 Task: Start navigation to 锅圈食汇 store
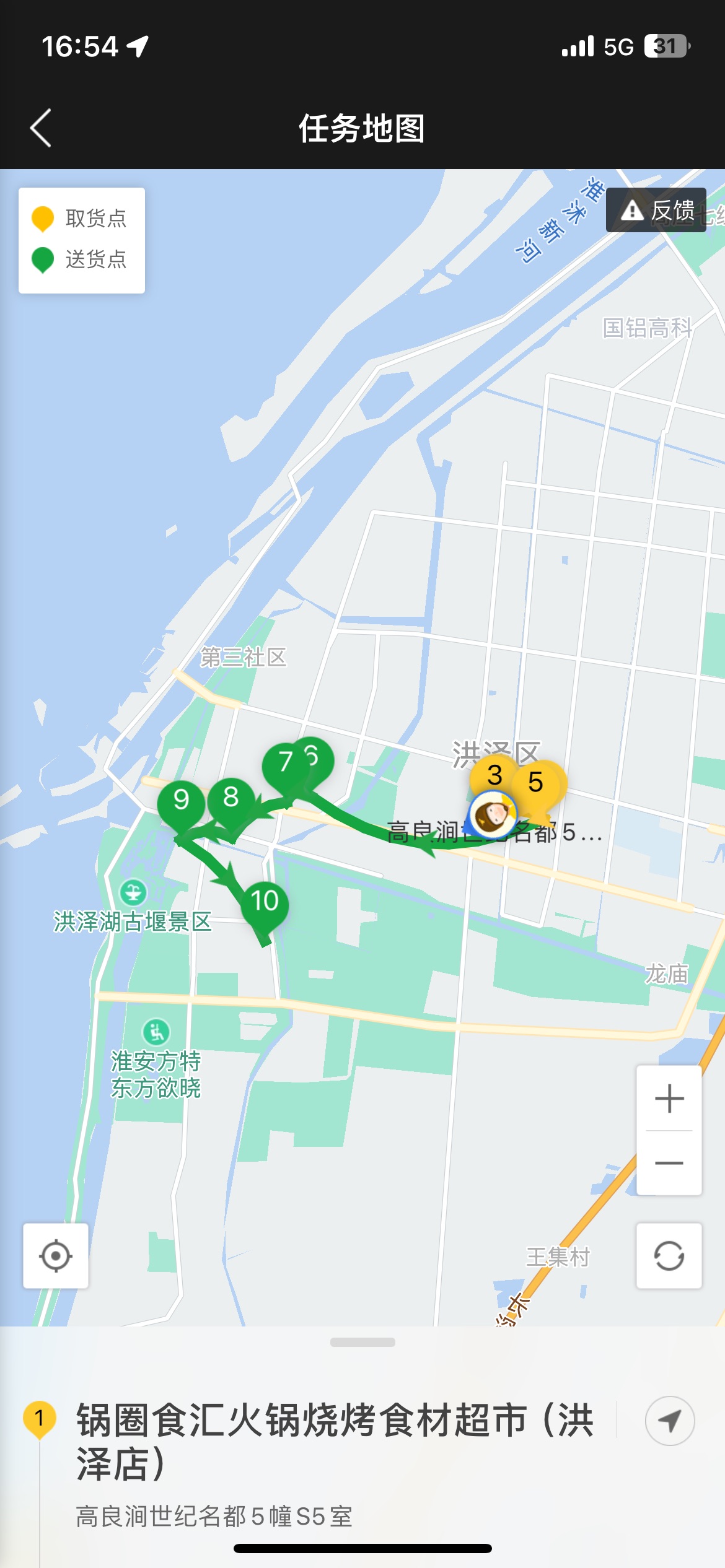pyautogui.click(x=670, y=1421)
